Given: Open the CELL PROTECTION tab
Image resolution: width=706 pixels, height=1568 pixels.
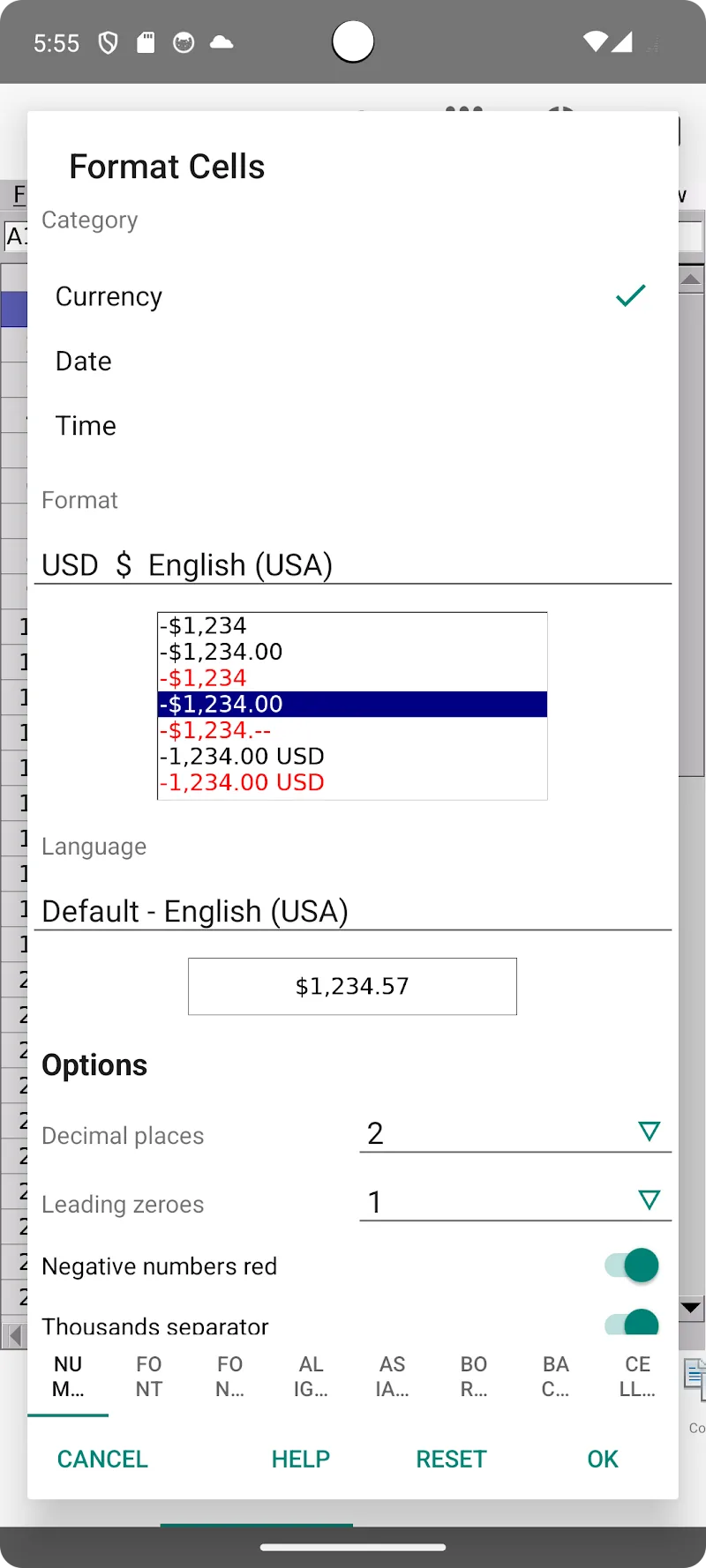Looking at the screenshot, I should coord(637,1377).
